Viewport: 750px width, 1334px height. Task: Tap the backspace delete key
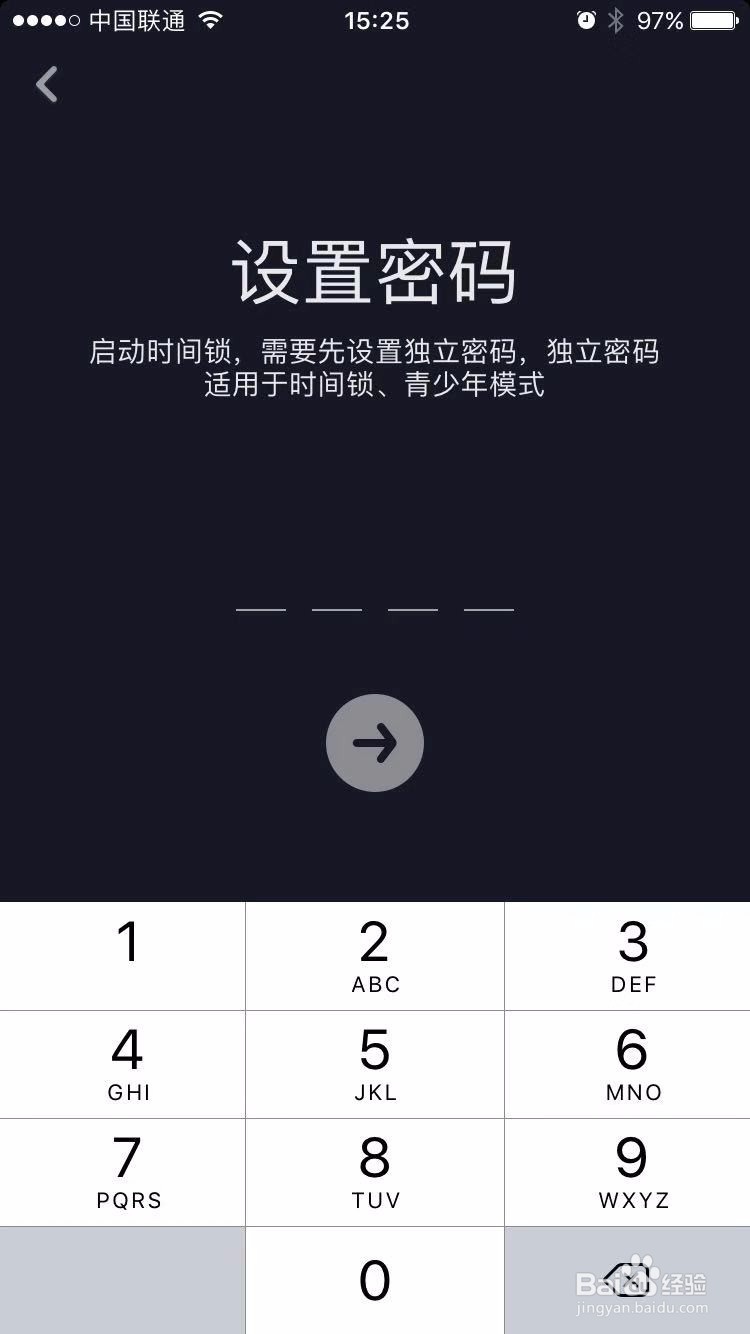click(630, 1282)
